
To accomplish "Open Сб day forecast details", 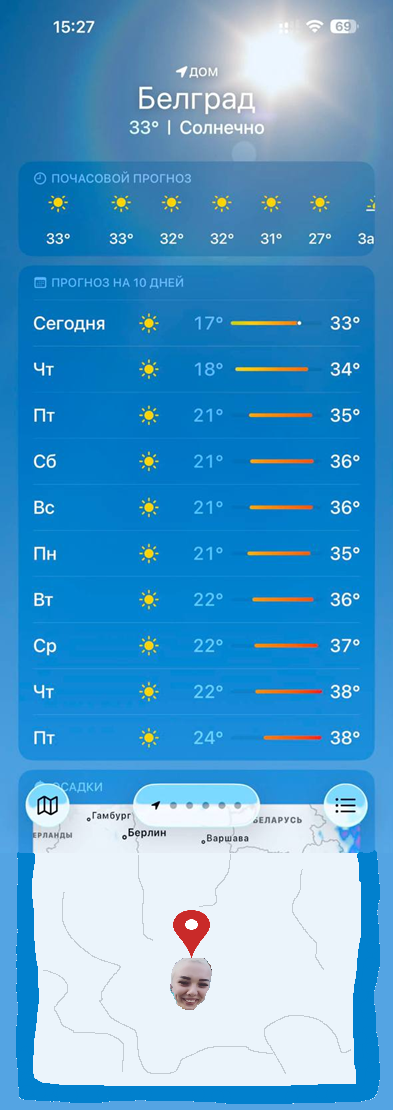I will [x=196, y=462].
